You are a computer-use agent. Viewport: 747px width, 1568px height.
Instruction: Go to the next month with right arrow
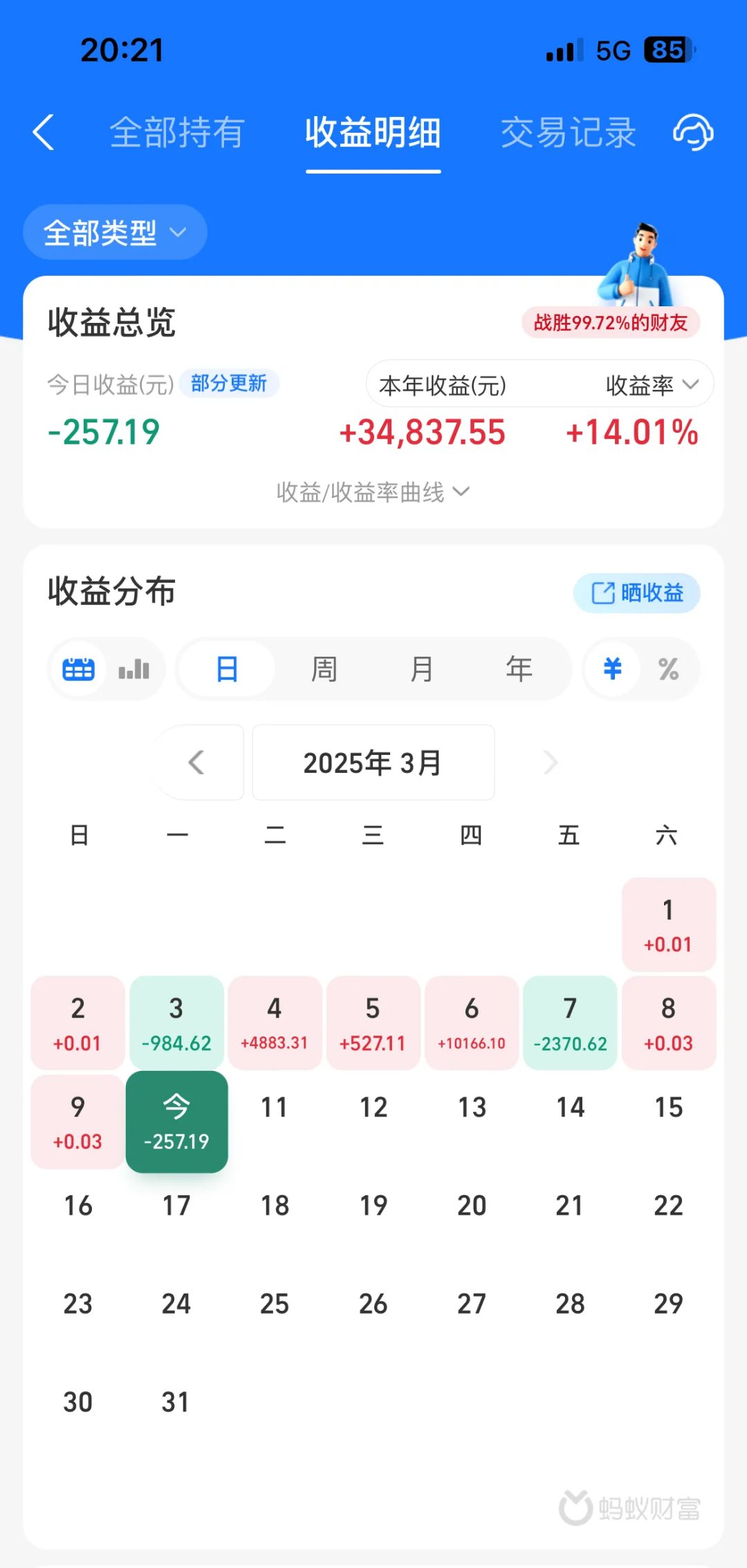[550, 763]
